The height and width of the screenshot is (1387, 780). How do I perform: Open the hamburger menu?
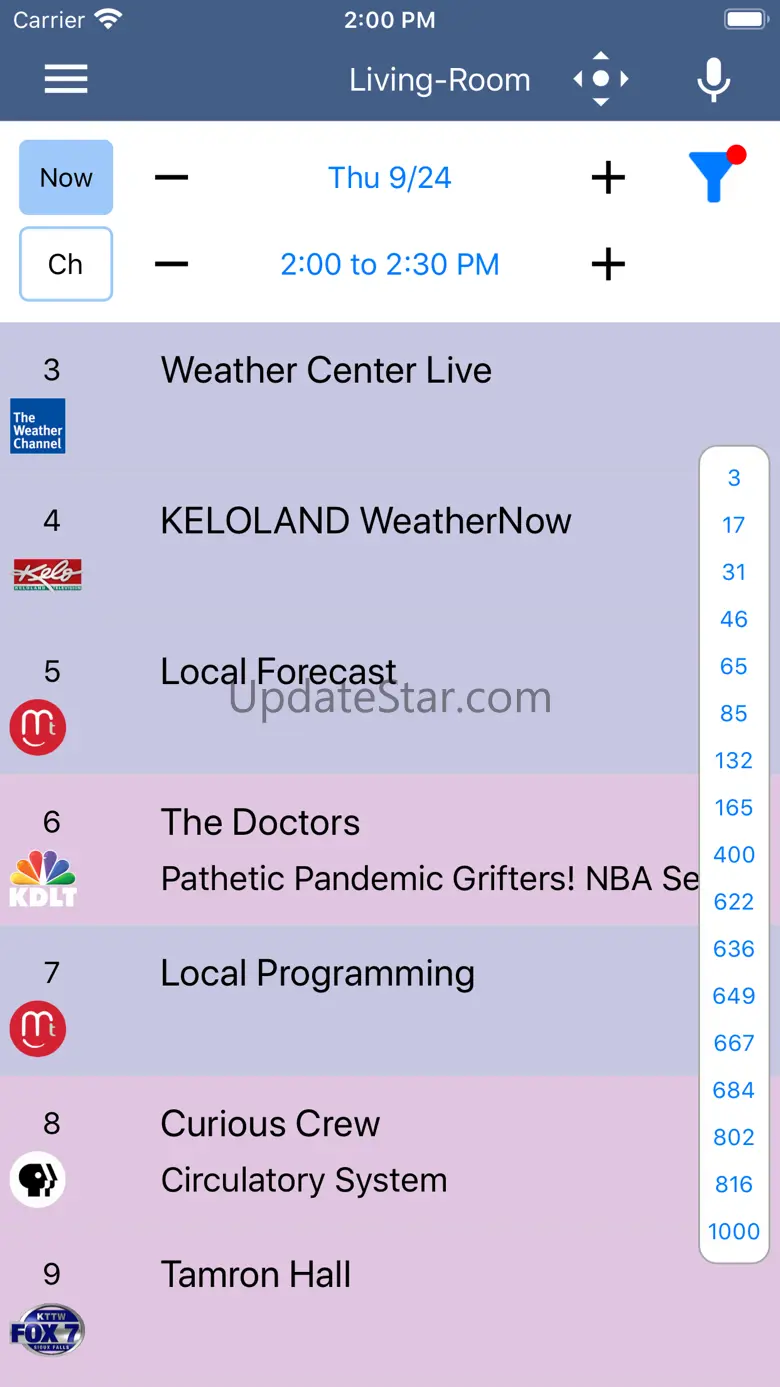pyautogui.click(x=66, y=79)
